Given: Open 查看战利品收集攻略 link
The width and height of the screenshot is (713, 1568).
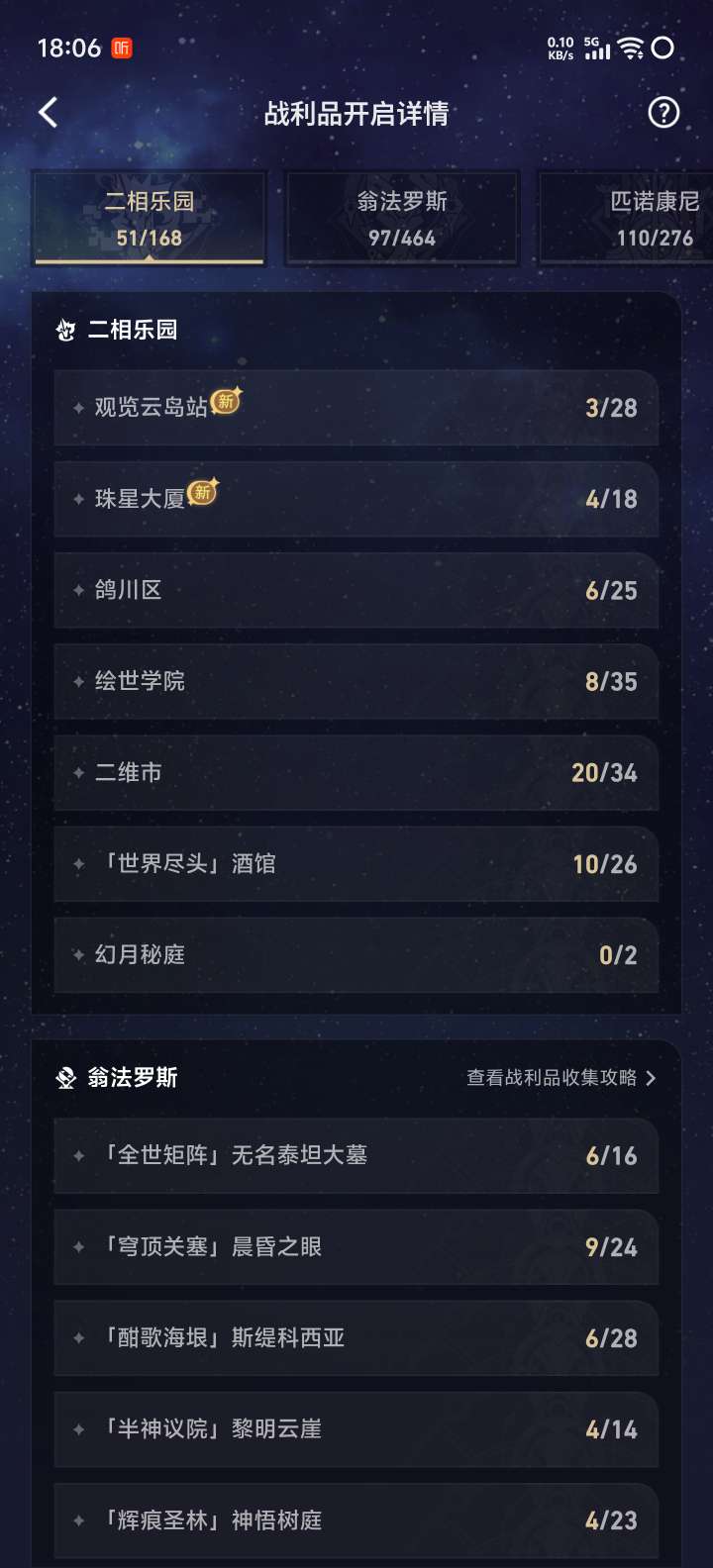Looking at the screenshot, I should click(560, 1077).
